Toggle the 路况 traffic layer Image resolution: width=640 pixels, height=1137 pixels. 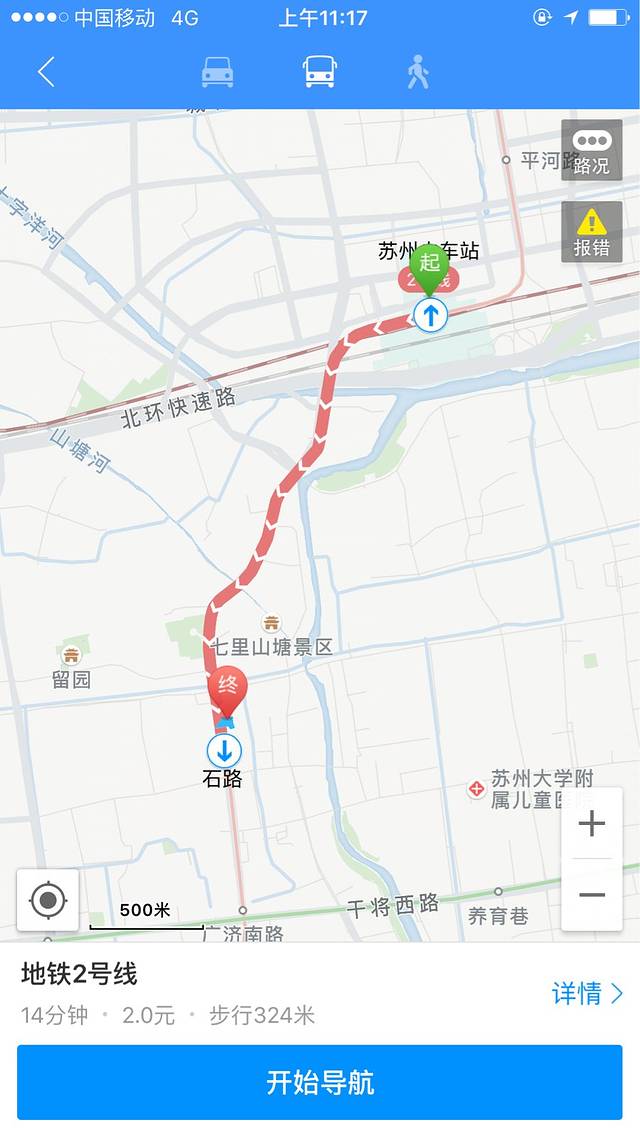click(591, 150)
